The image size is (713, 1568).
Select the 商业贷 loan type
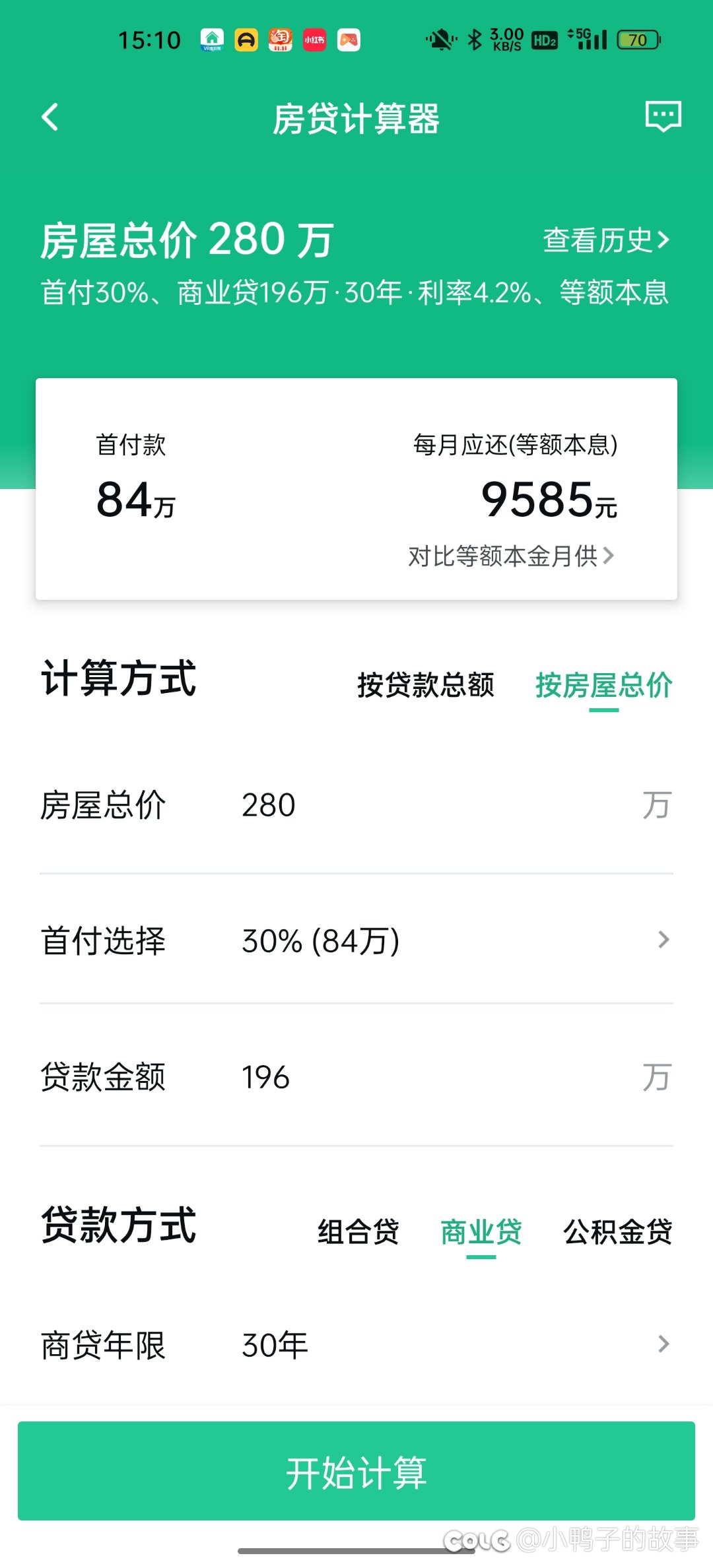pos(481,1231)
